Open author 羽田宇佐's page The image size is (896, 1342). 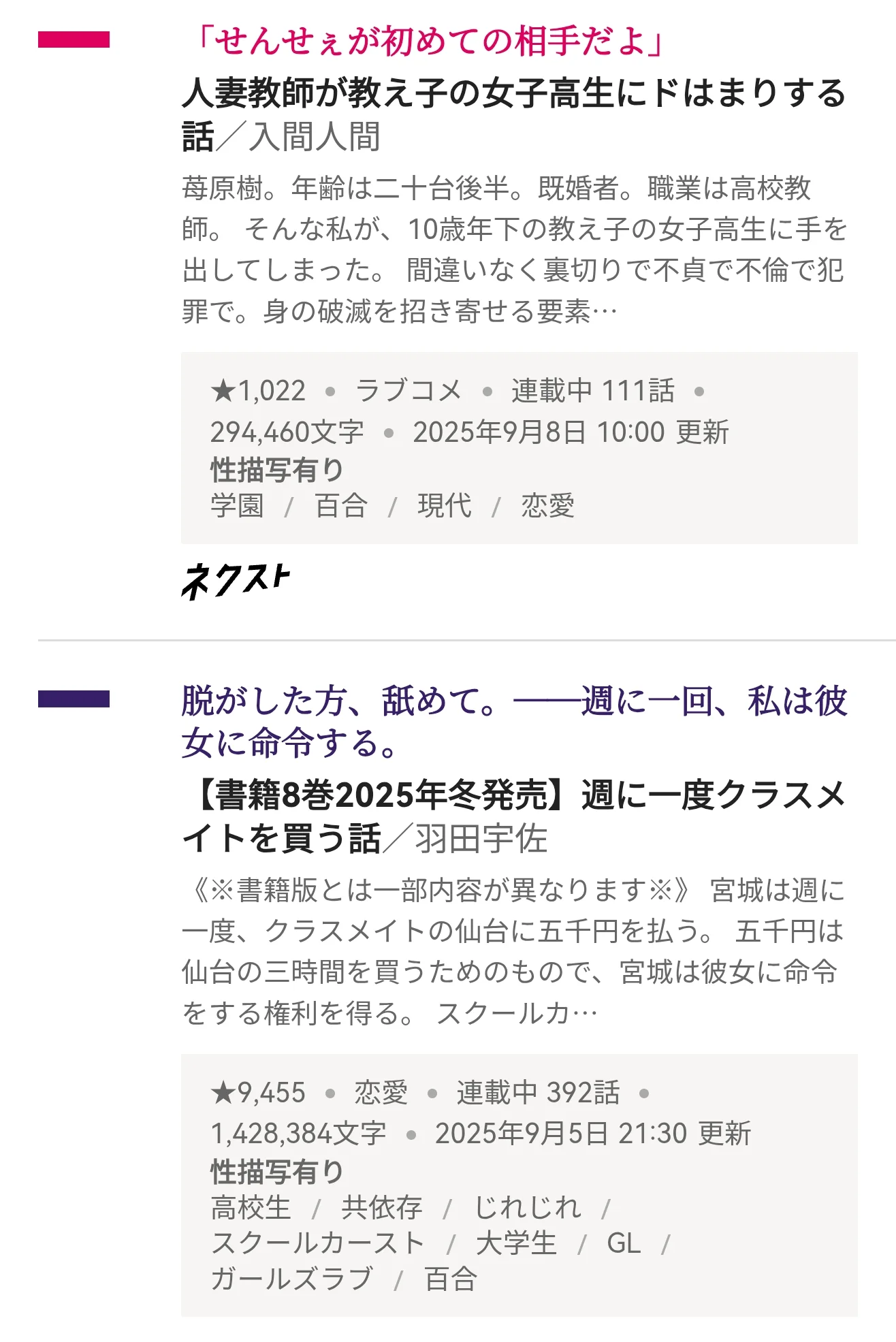pyautogui.click(x=481, y=839)
